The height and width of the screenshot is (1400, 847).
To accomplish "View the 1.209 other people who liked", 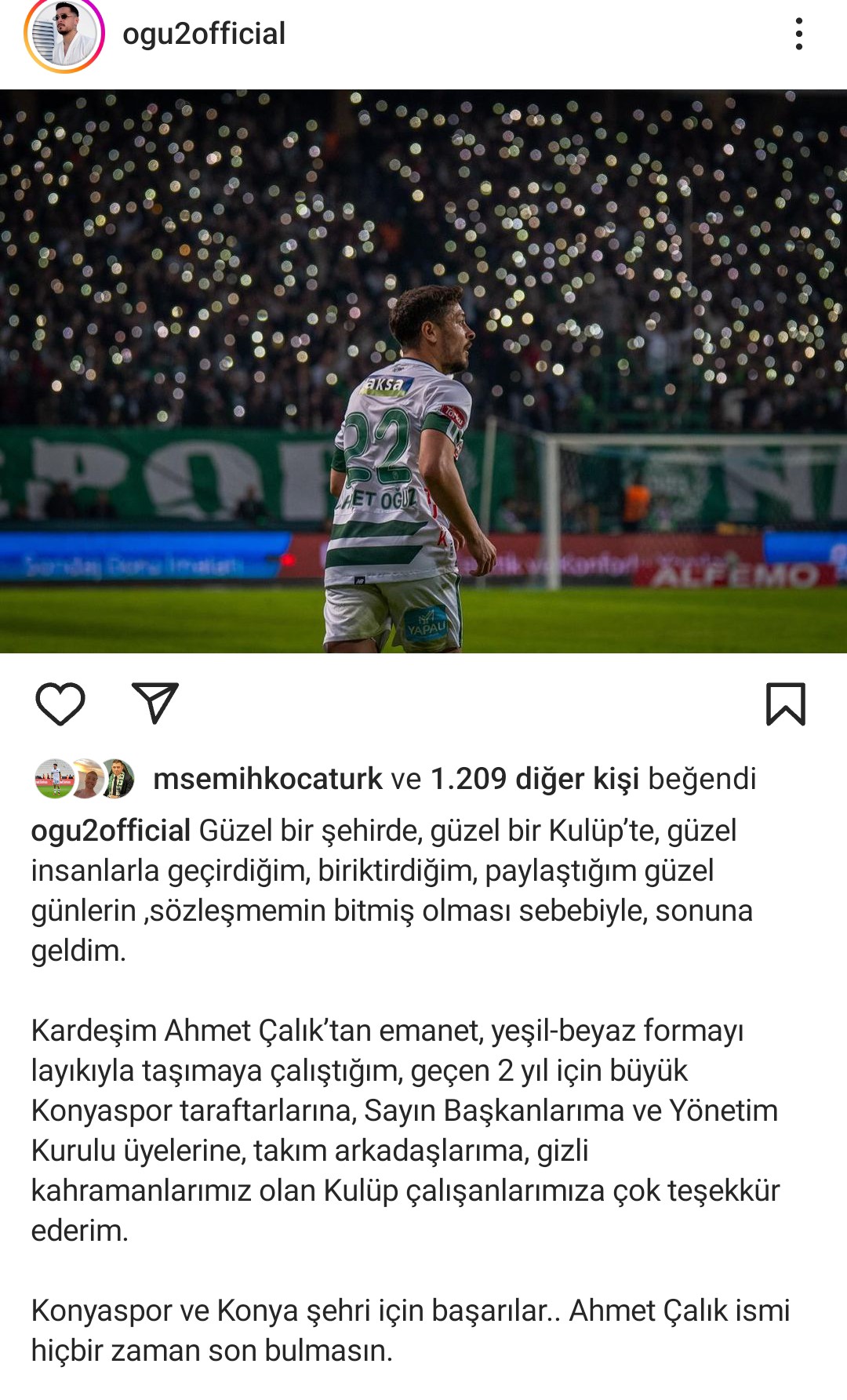I will click(535, 779).
